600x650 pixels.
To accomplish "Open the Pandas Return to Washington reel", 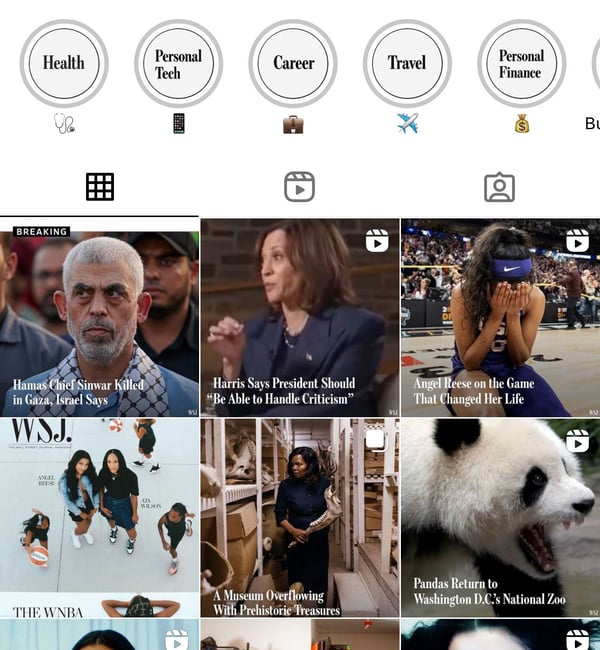I will click(500, 518).
